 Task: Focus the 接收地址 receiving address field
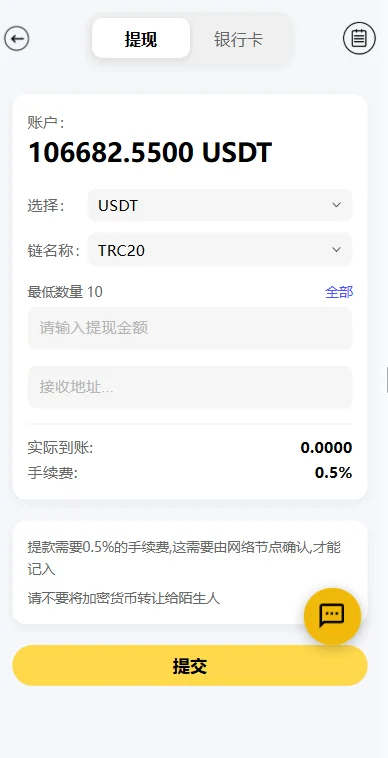(x=190, y=387)
